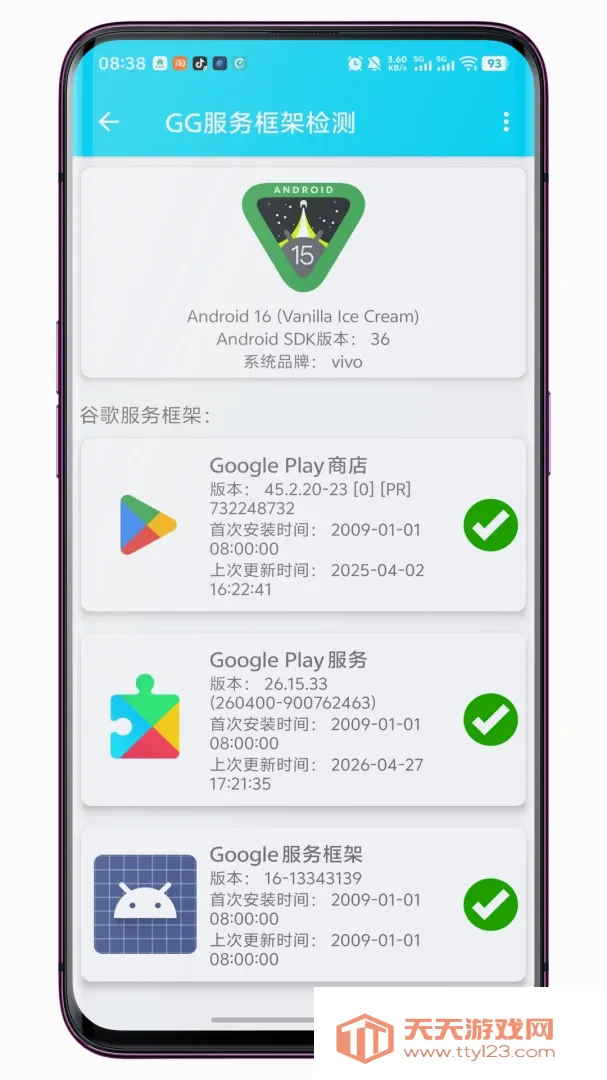Open the three-dot overflow menu
The image size is (607, 1080).
[x=506, y=122]
